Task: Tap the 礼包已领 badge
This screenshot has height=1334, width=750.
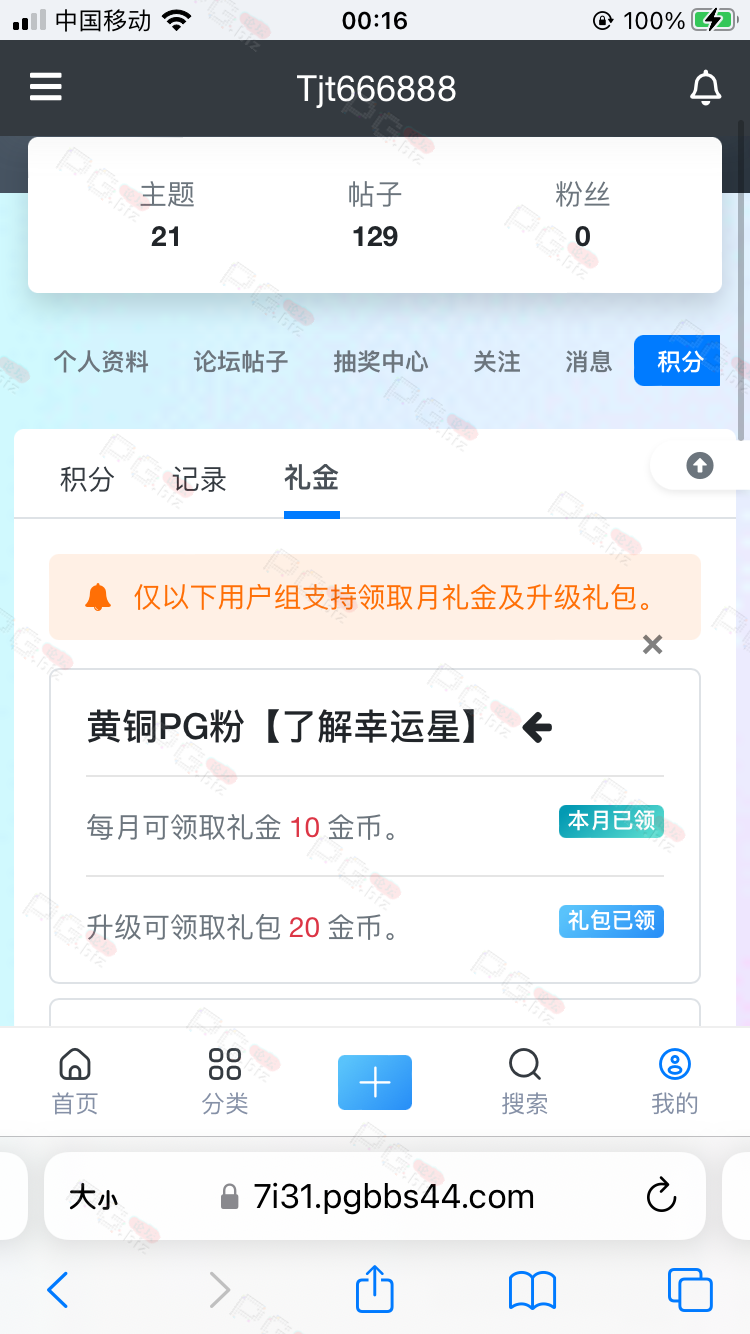Action: [x=611, y=920]
